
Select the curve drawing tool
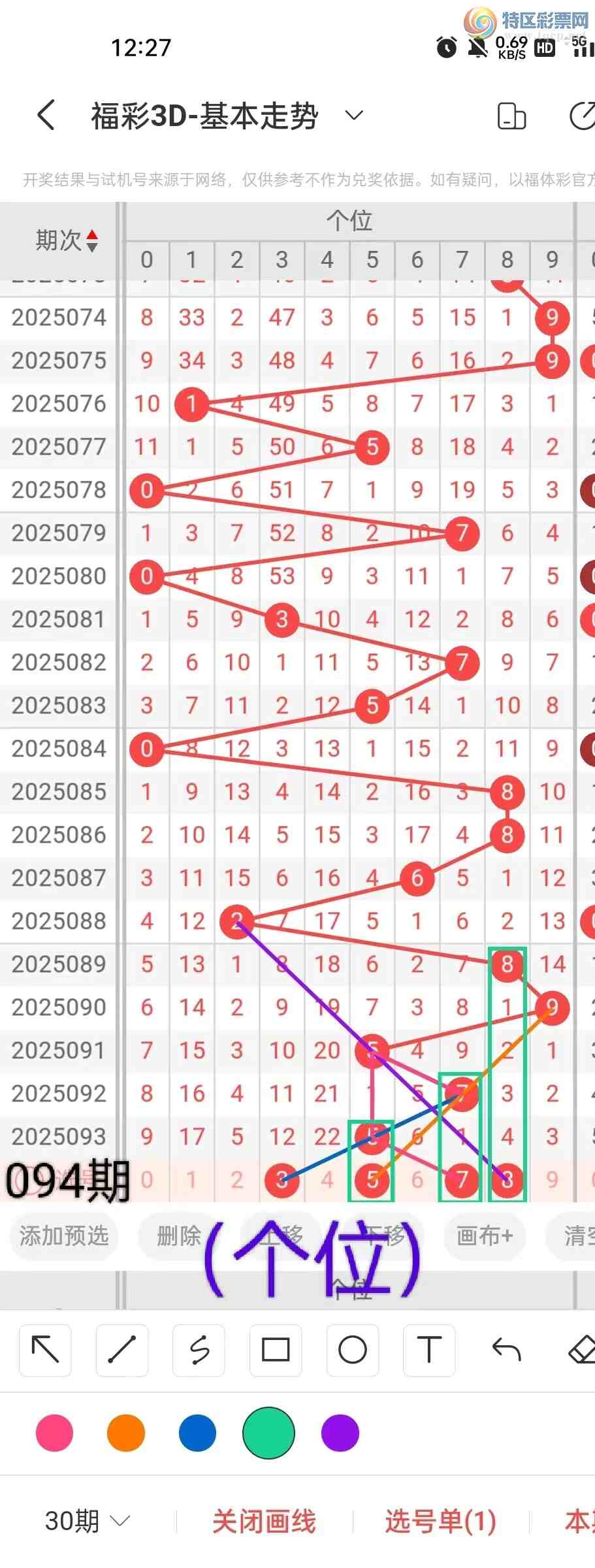[199, 1350]
